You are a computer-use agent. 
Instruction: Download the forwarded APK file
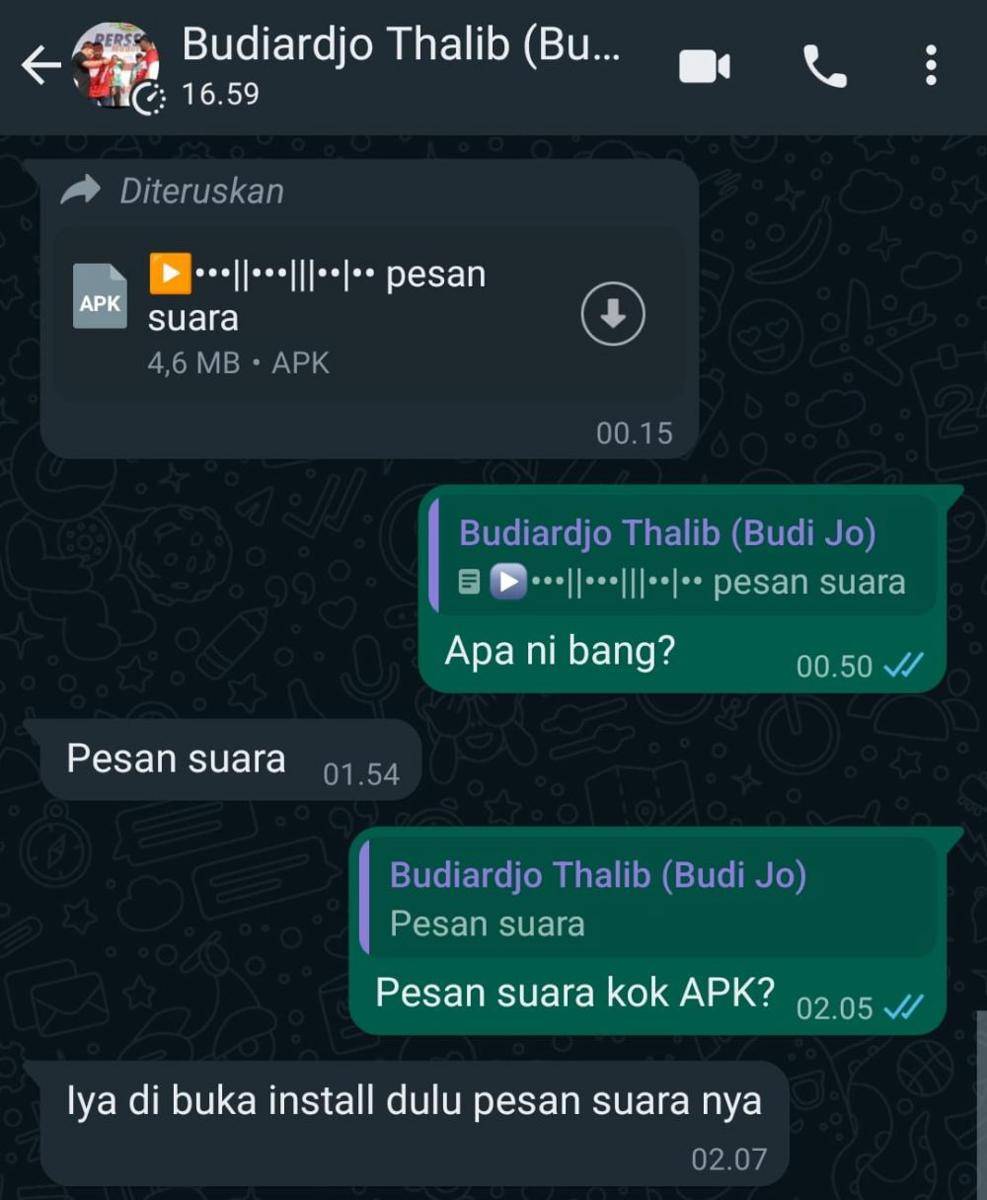click(x=612, y=314)
